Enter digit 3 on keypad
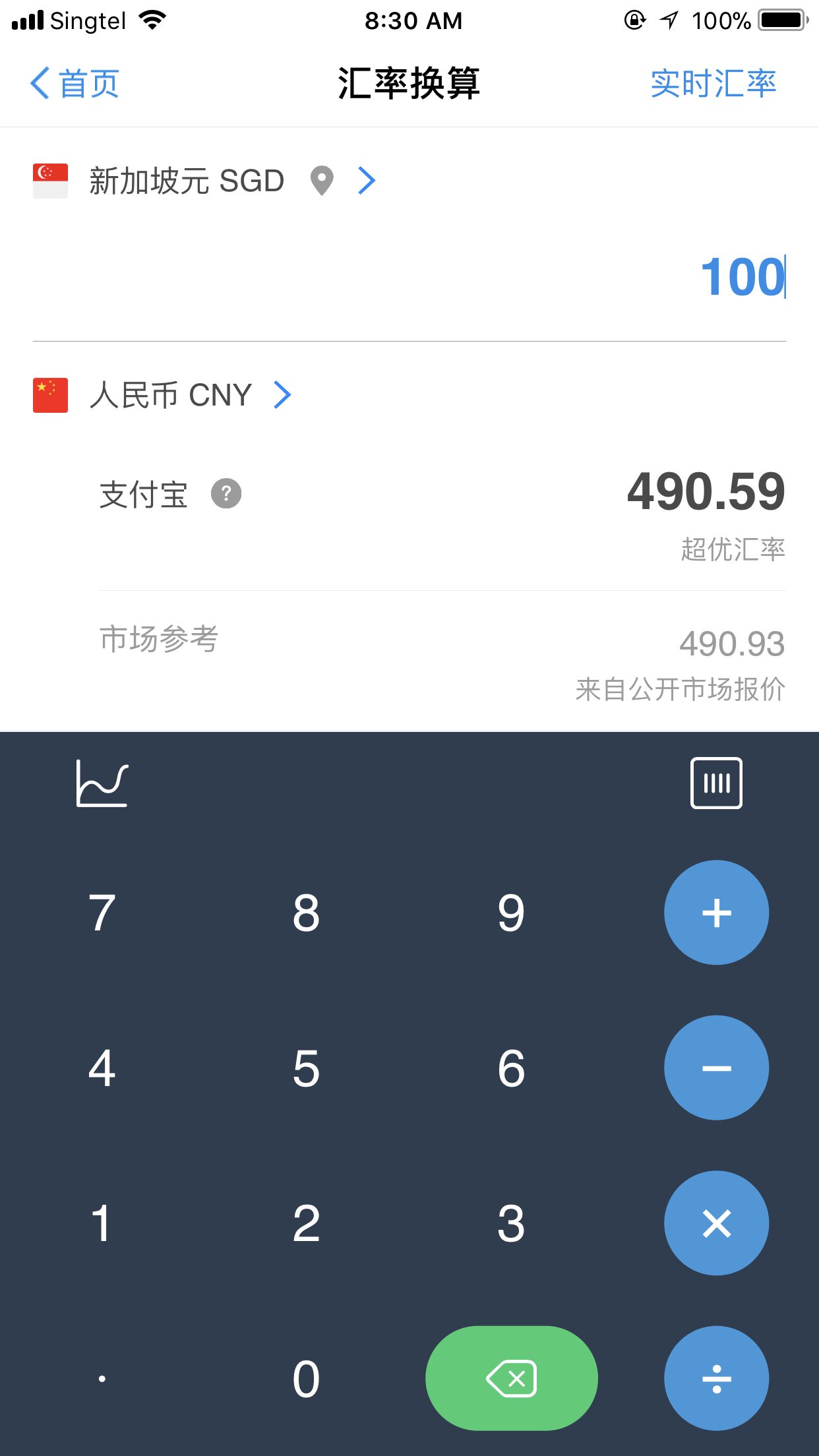The width and height of the screenshot is (819, 1456). (x=511, y=1223)
